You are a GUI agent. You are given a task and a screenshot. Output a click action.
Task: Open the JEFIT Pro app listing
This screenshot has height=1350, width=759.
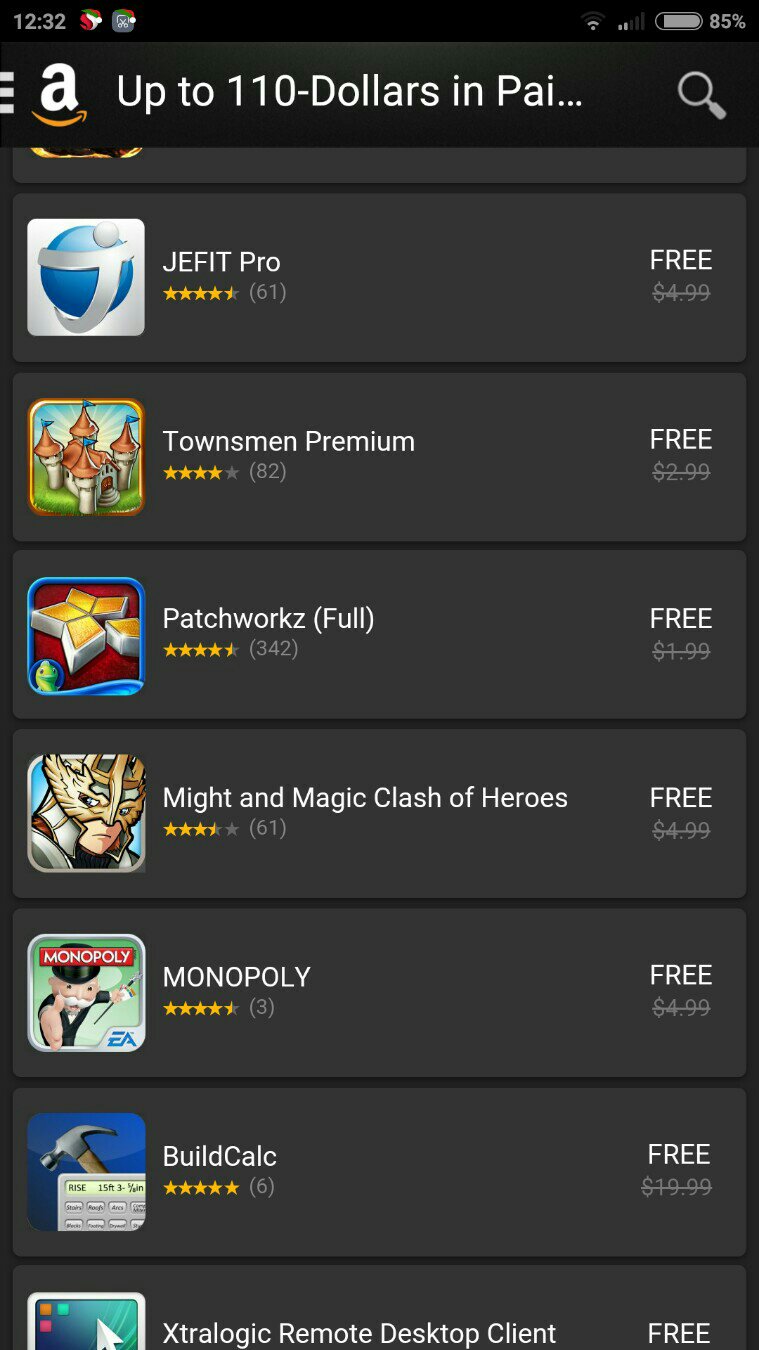[379, 277]
